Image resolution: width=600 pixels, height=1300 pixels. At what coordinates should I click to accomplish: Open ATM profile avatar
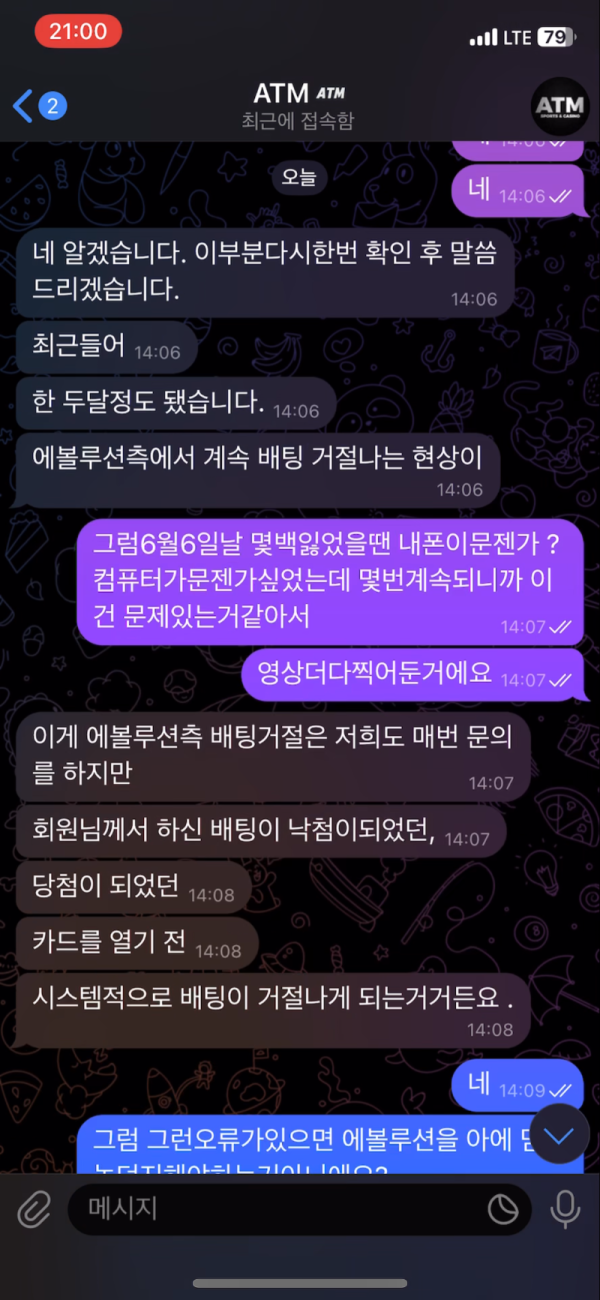click(559, 106)
